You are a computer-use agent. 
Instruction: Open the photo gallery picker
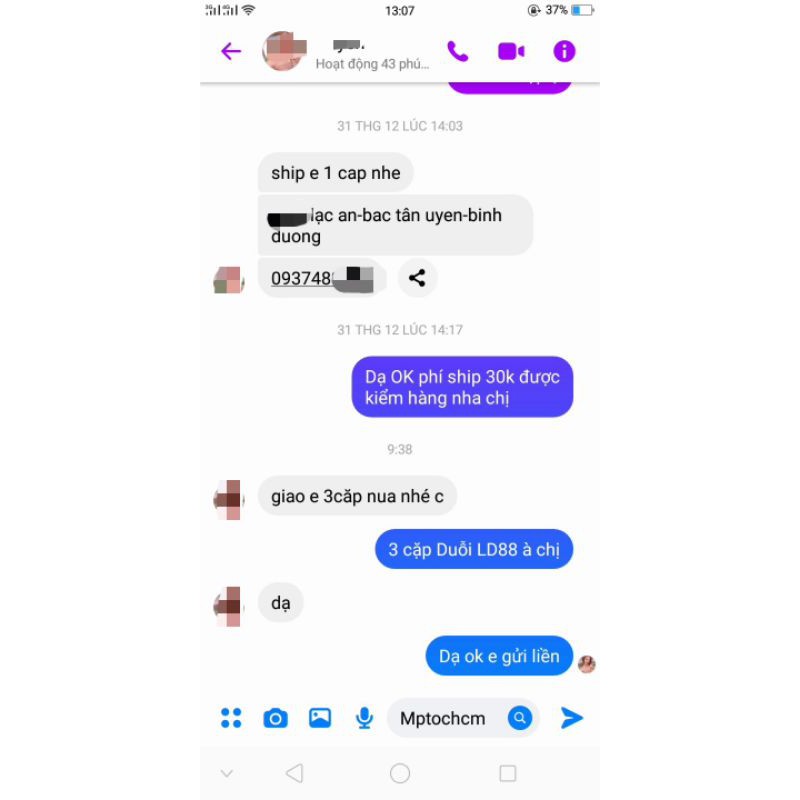click(320, 718)
